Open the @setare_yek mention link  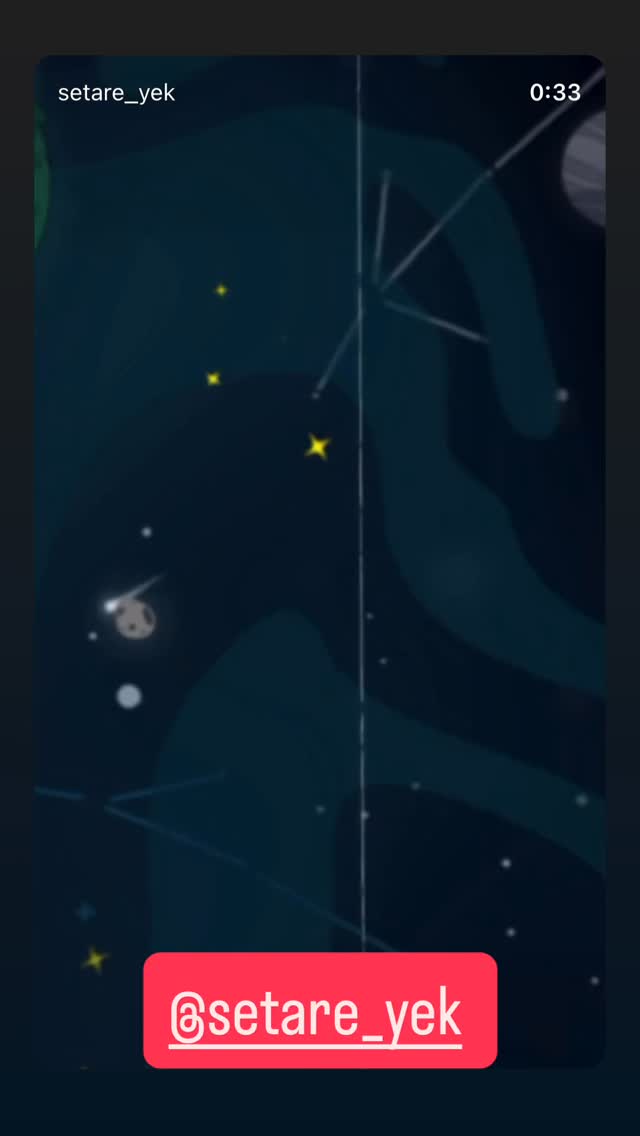click(320, 1010)
